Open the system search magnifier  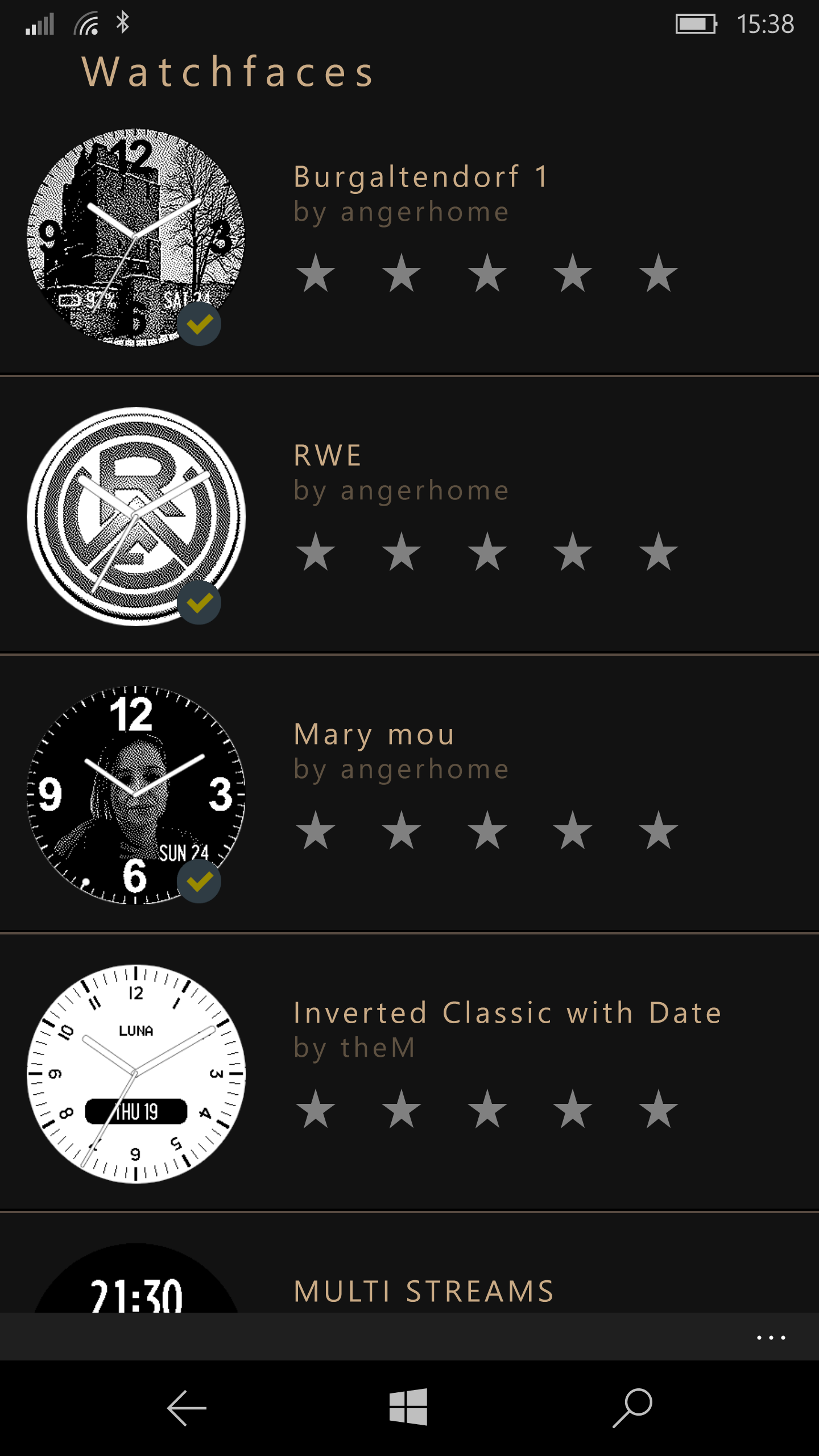pos(632,1408)
